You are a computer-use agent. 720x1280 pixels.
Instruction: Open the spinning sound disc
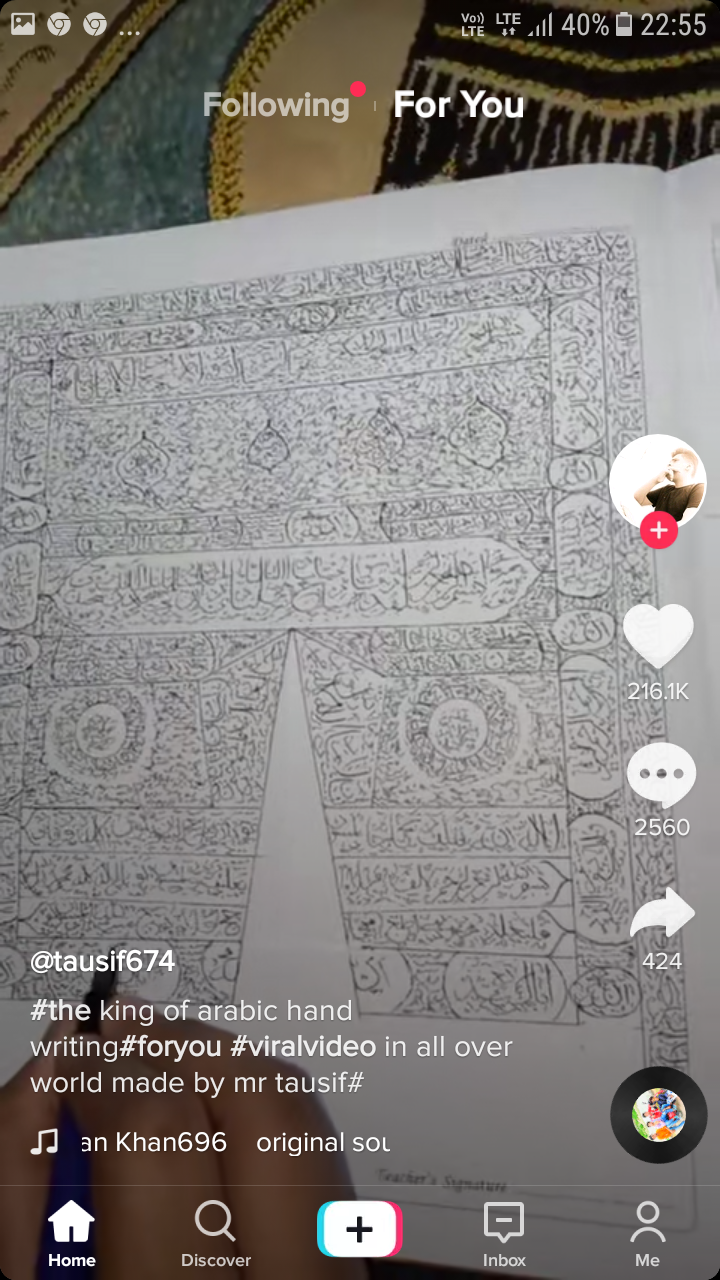(659, 1114)
